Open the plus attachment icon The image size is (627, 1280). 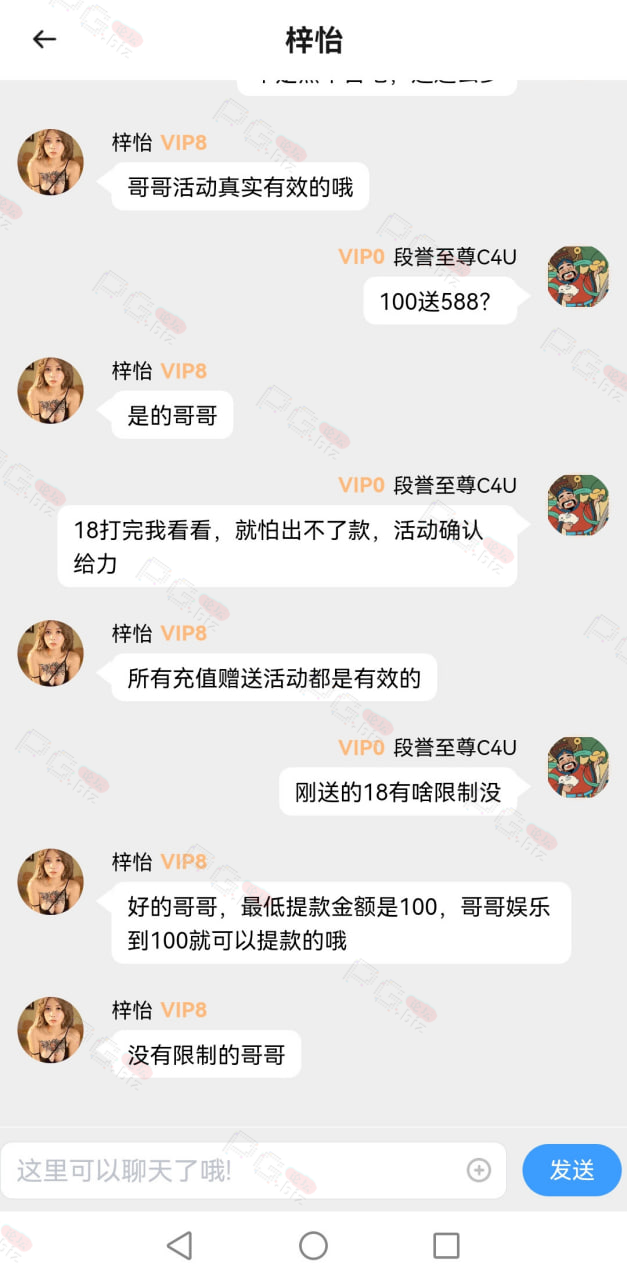pos(479,1170)
